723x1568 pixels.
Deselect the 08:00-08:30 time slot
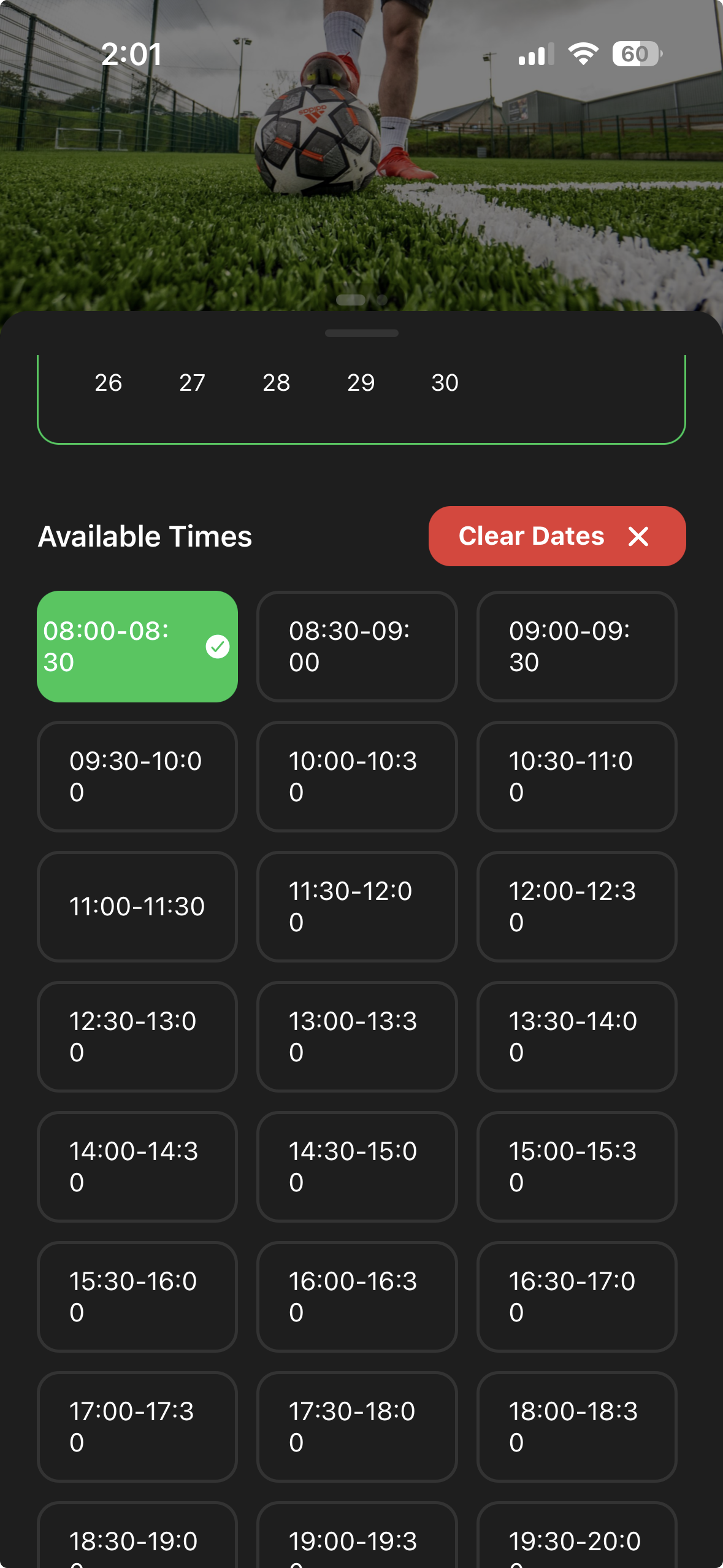tap(137, 647)
